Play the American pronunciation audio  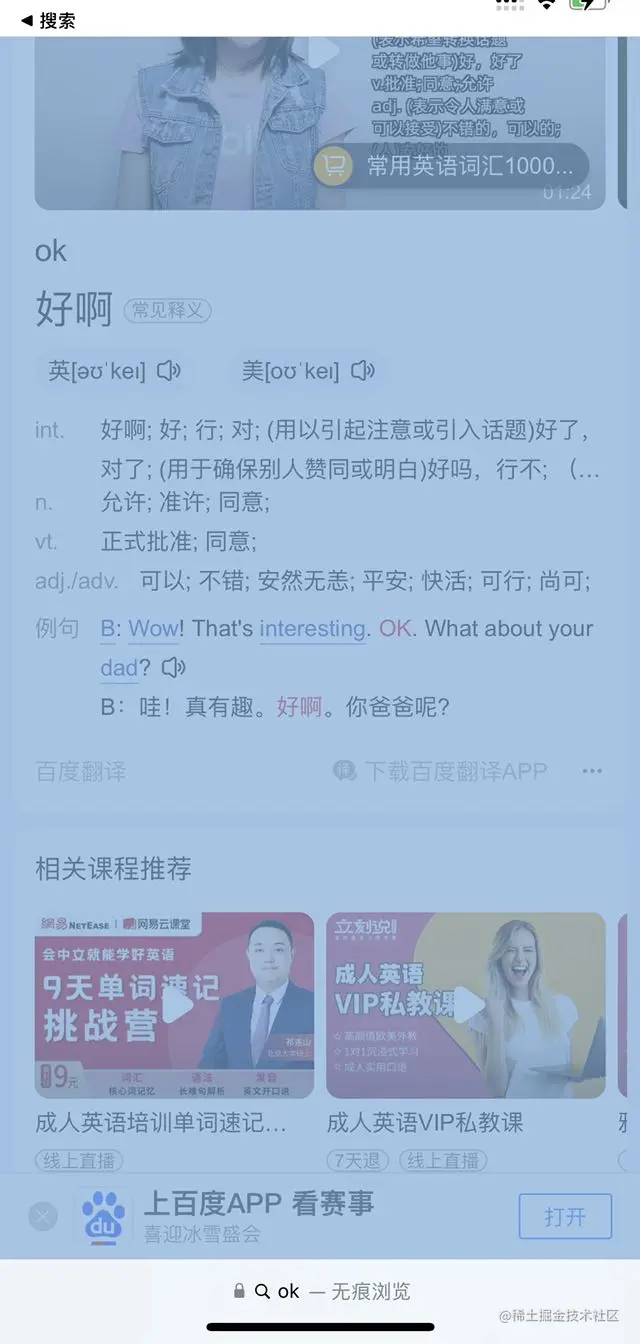pos(363,371)
